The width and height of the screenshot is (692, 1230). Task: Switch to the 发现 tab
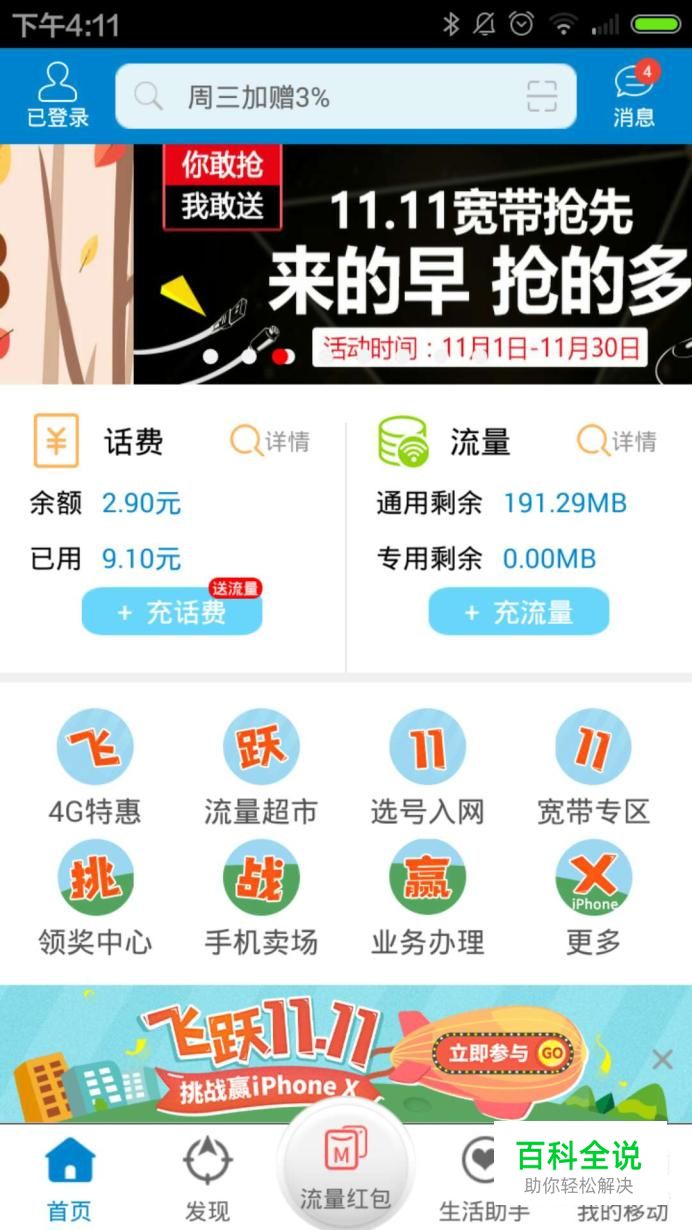tap(208, 1180)
